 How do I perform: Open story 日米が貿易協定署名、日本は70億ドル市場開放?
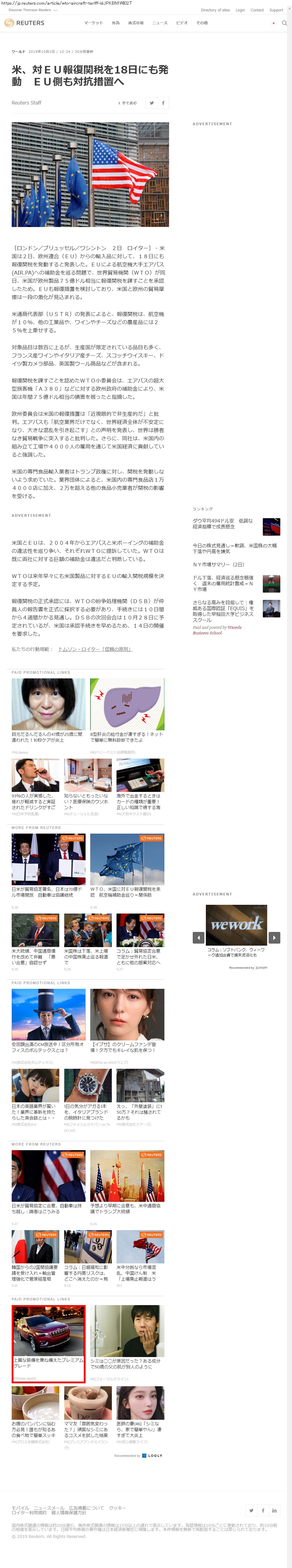point(46,892)
